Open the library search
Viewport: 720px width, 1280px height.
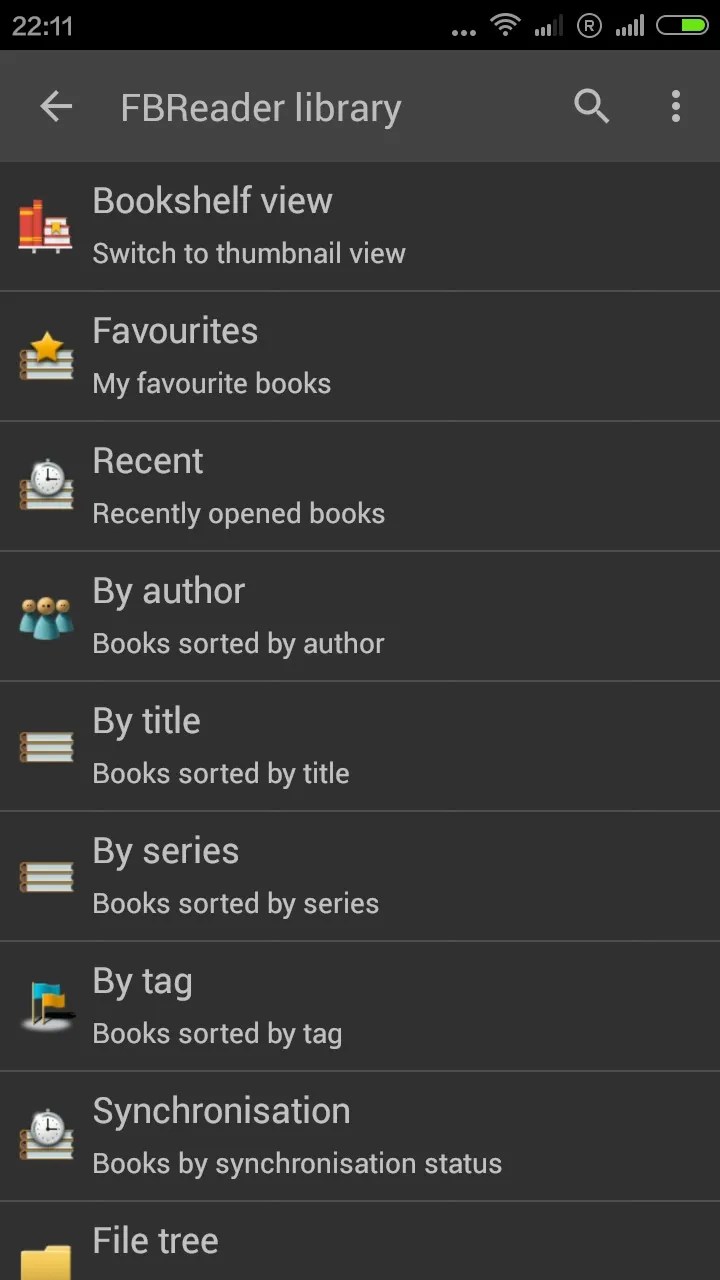(591, 106)
